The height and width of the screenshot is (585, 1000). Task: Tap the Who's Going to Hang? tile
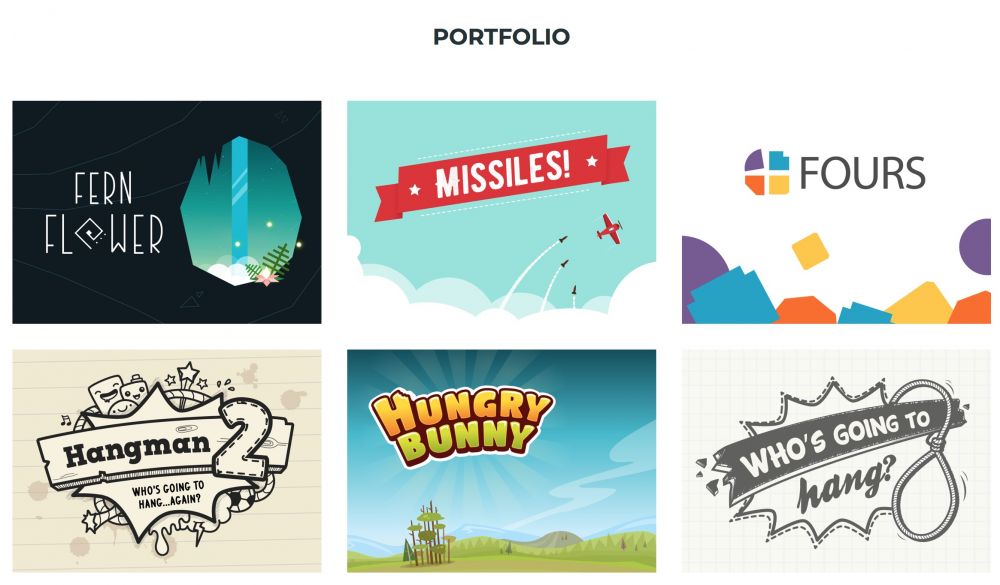836,460
